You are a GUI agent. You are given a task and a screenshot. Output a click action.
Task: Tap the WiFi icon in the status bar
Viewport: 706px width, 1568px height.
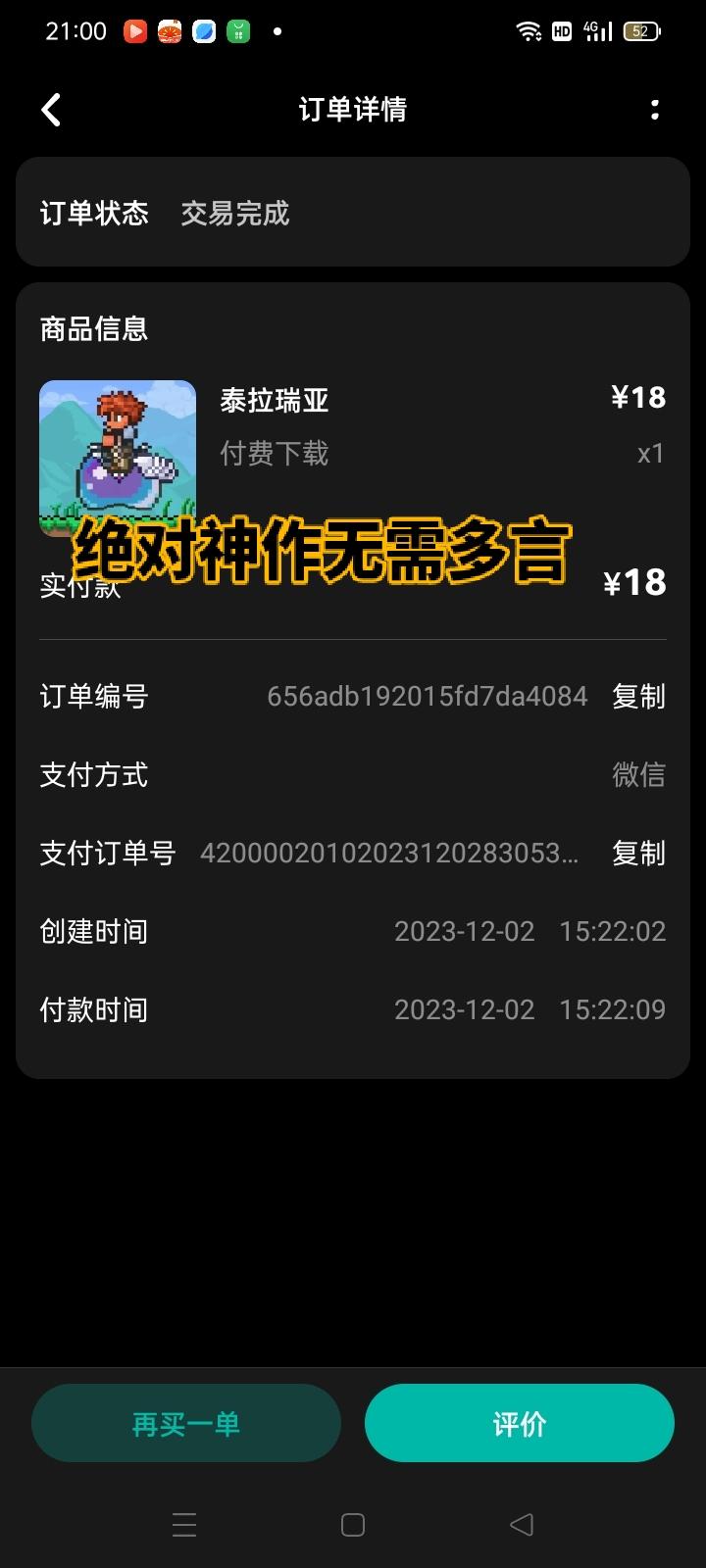529,30
